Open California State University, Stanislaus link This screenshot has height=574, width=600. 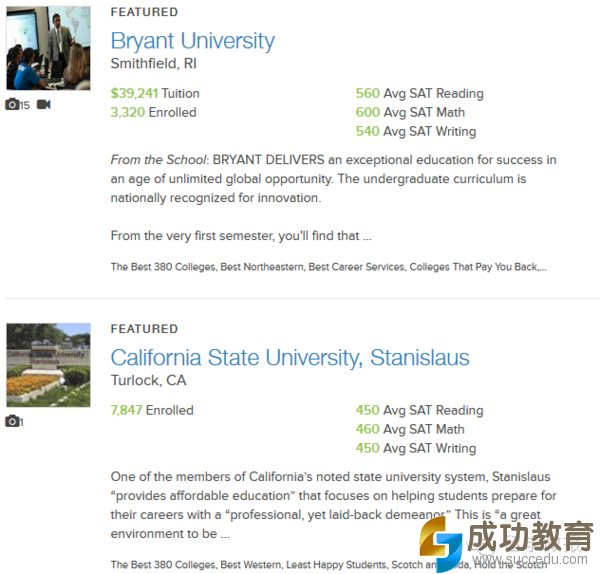tap(289, 358)
